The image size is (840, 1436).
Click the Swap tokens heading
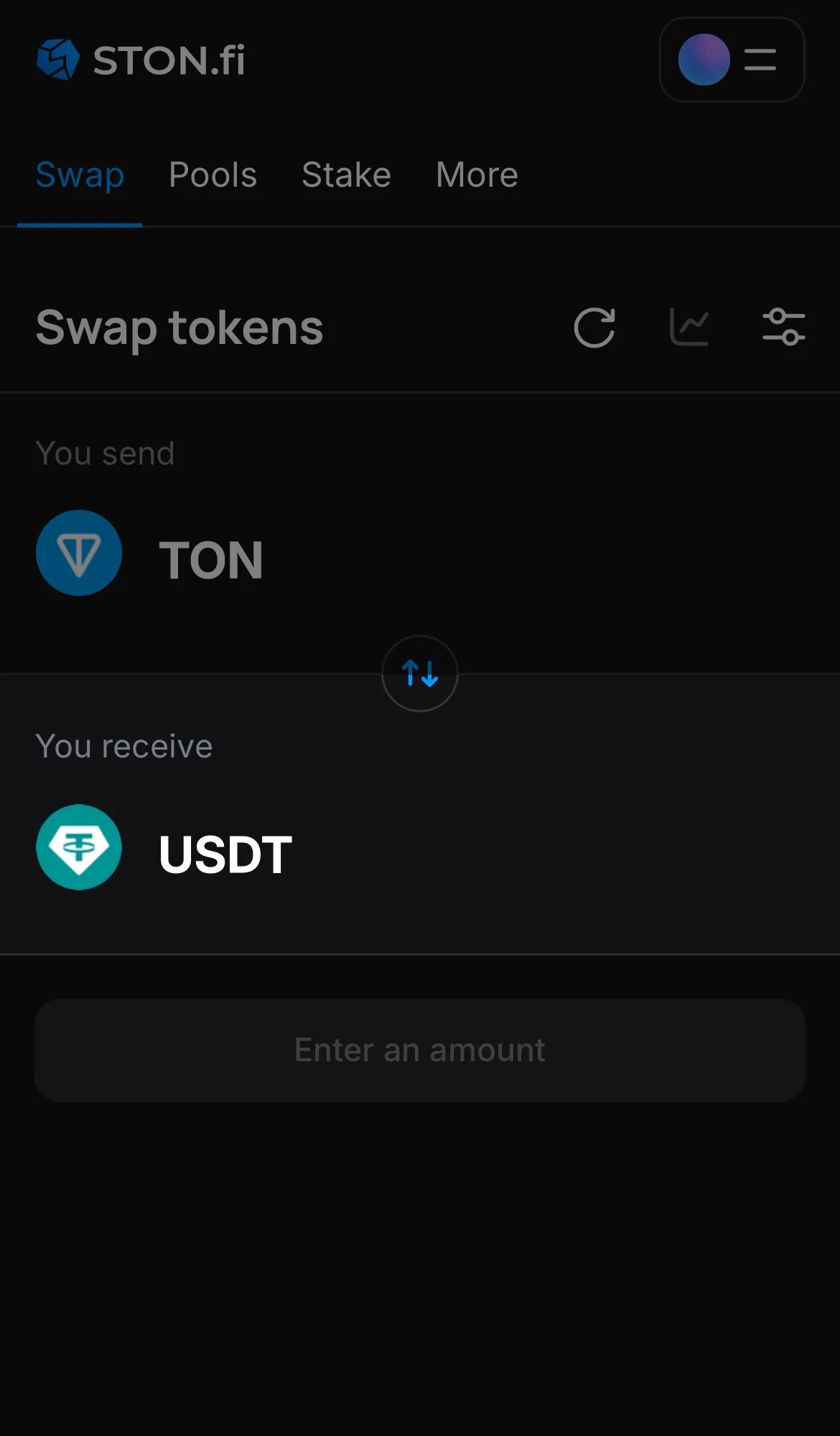(179, 327)
